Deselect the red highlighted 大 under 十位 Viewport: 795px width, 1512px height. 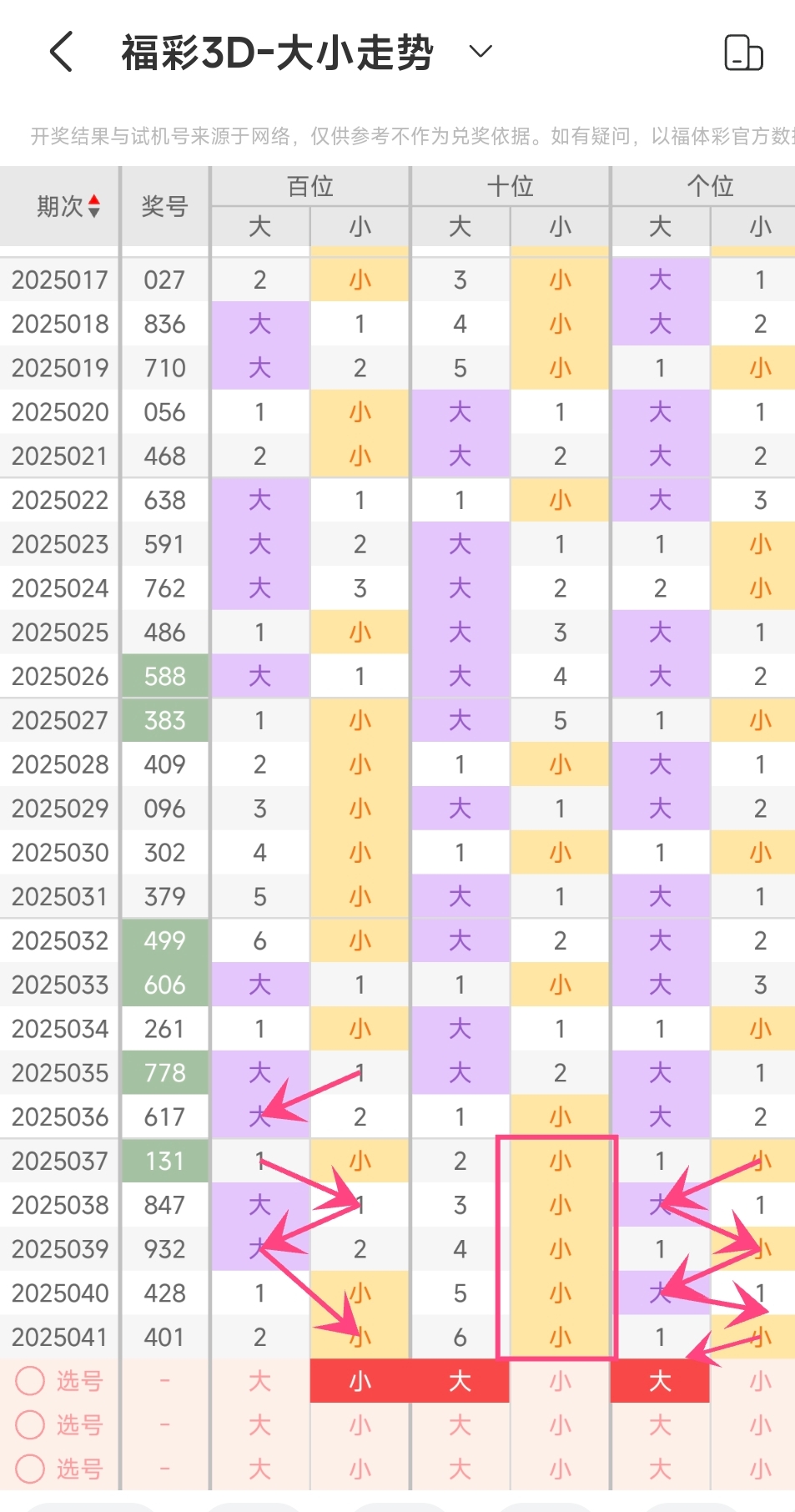click(x=460, y=1381)
